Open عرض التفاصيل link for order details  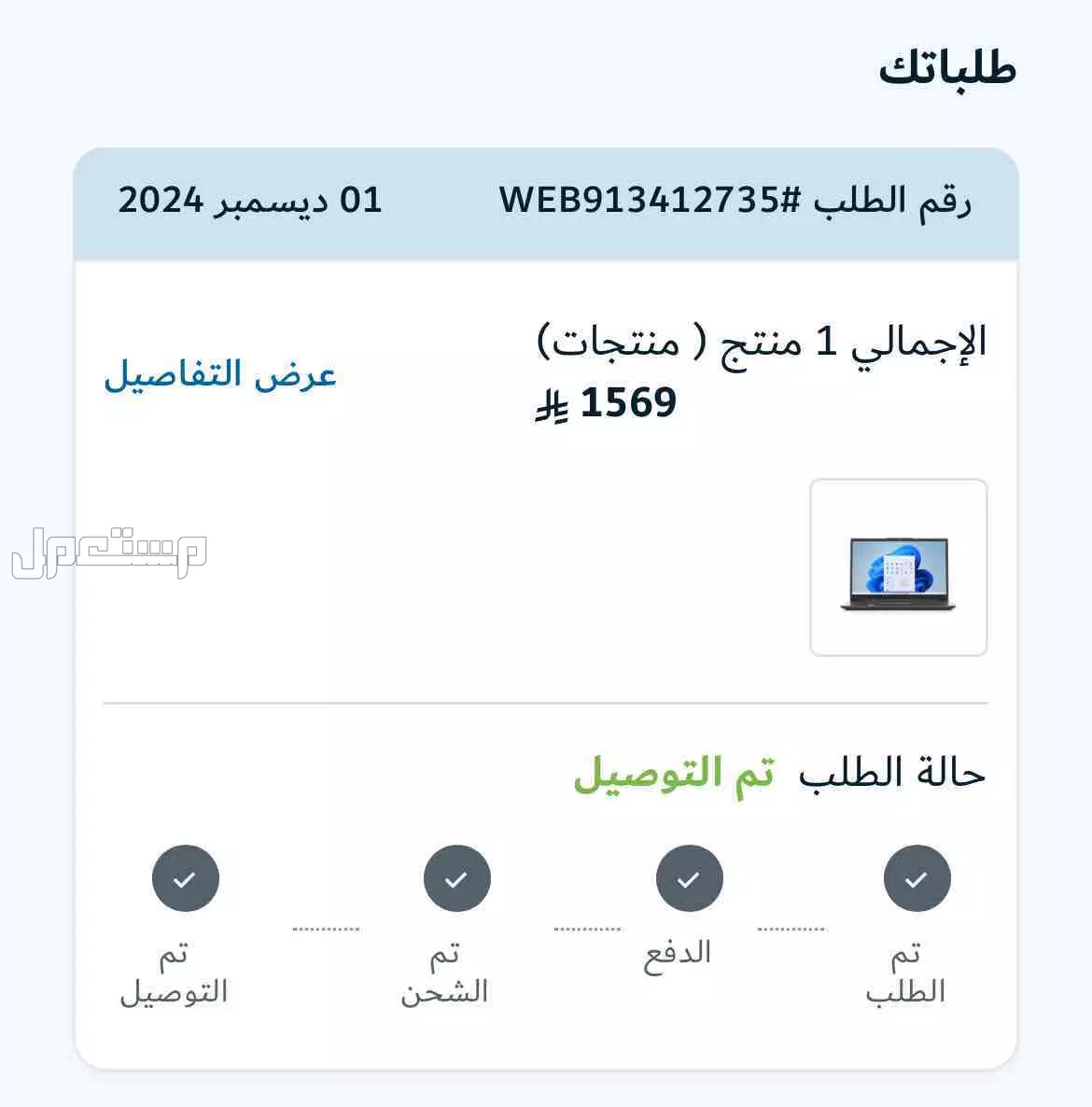pos(220,374)
